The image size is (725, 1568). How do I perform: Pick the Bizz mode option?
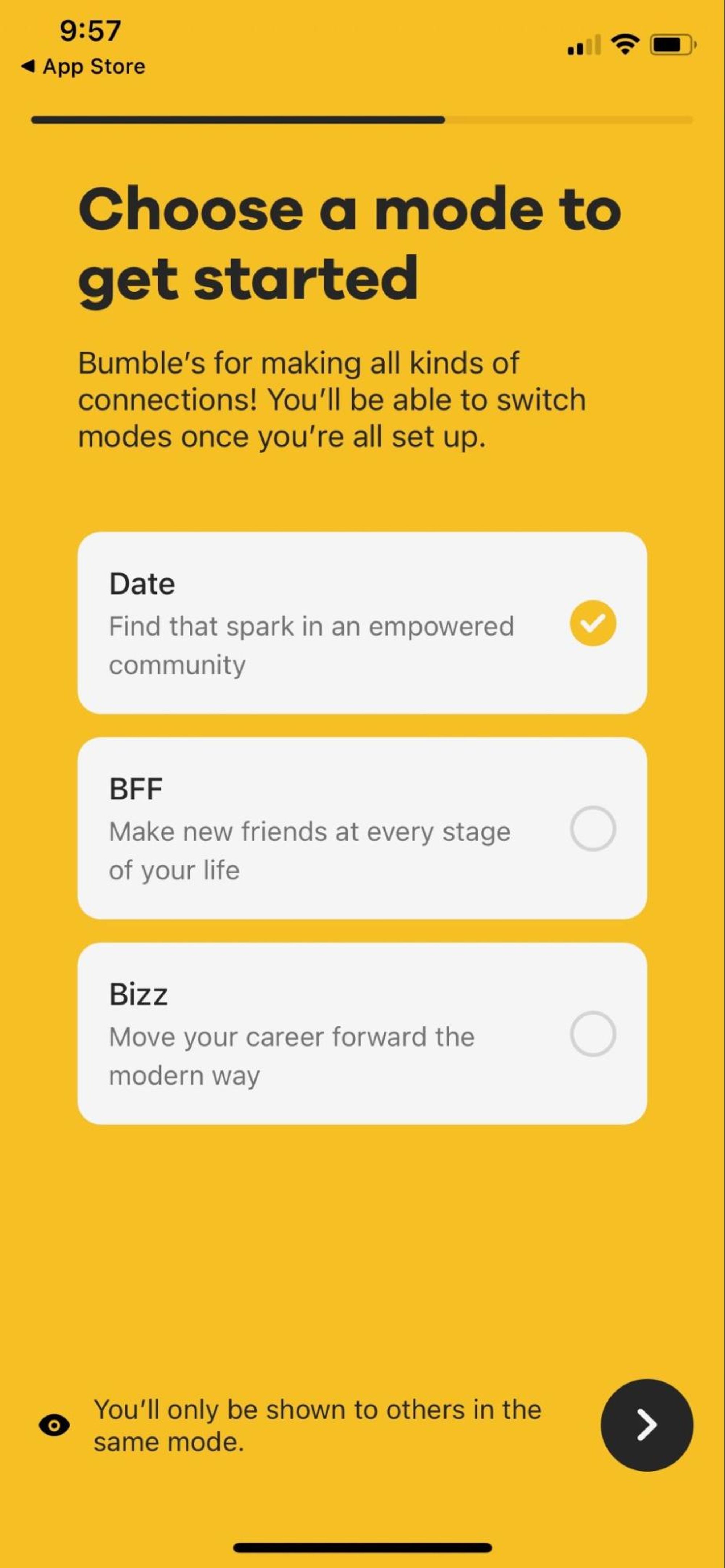[362, 1033]
